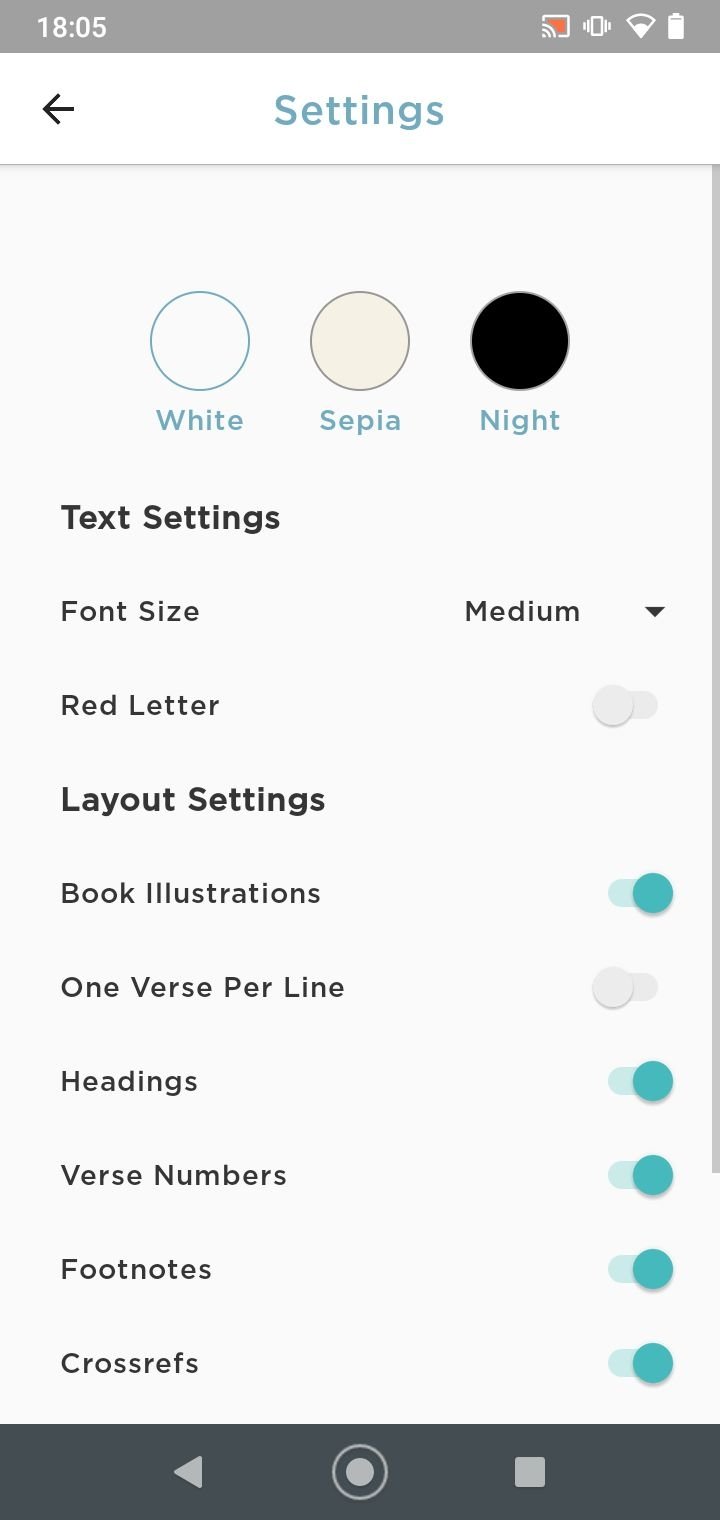This screenshot has height=1520, width=720.
Task: Turn off Footnotes
Action: tap(640, 1269)
